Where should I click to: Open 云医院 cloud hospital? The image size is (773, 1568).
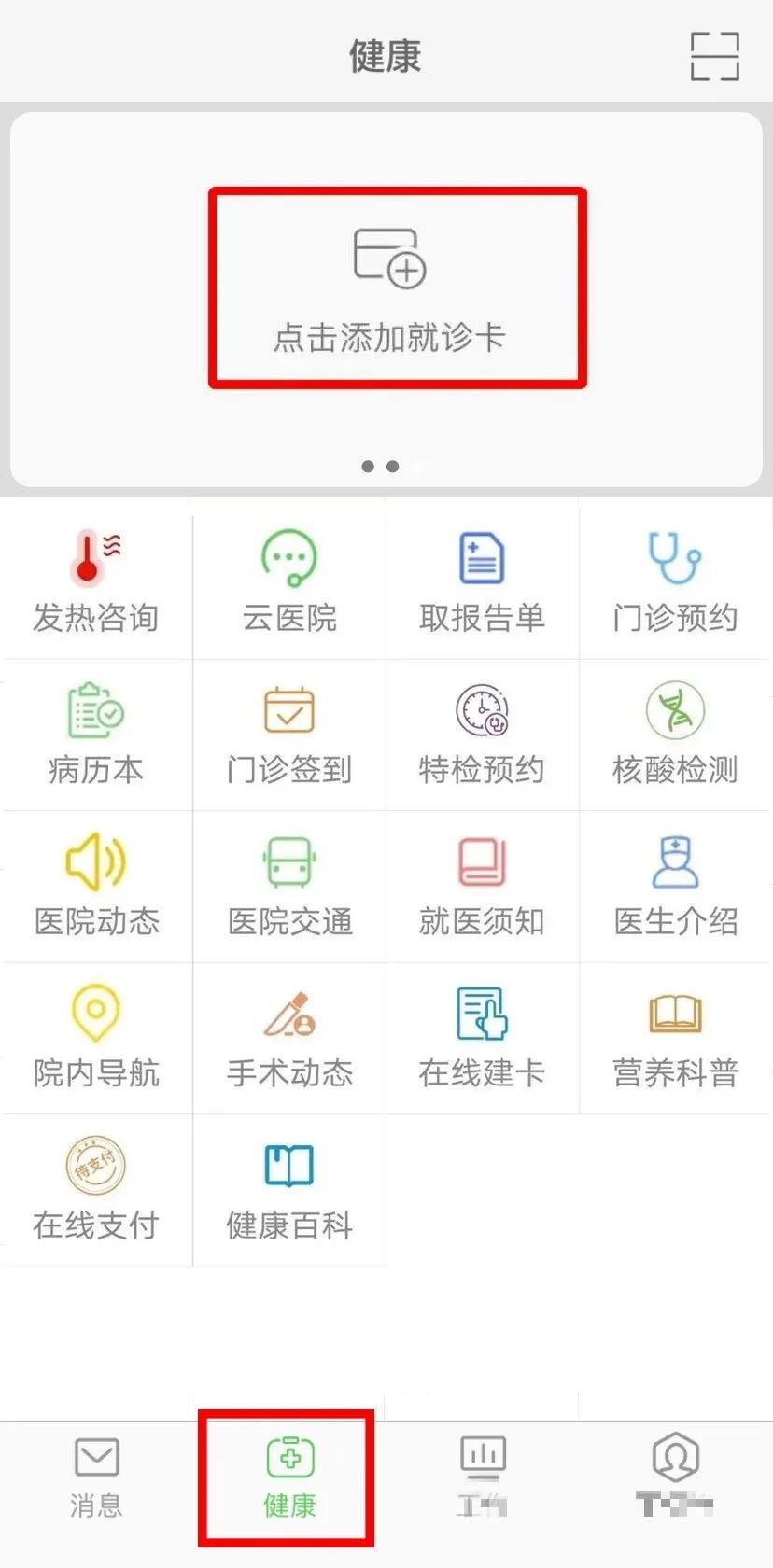click(x=289, y=581)
